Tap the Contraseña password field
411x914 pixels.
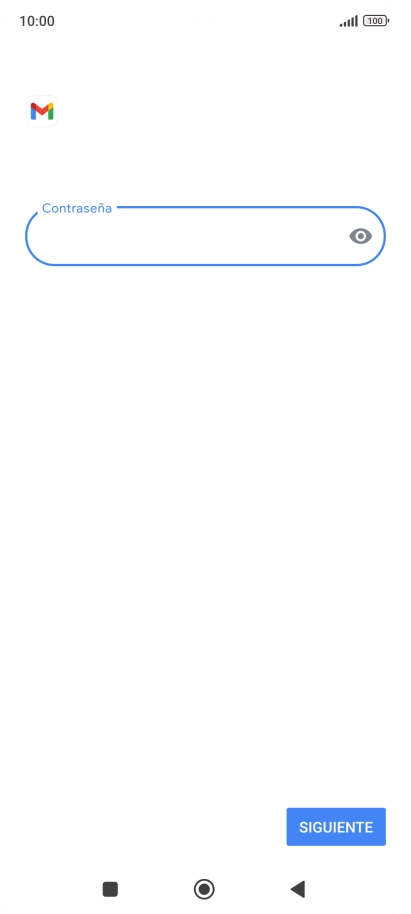[x=205, y=236]
